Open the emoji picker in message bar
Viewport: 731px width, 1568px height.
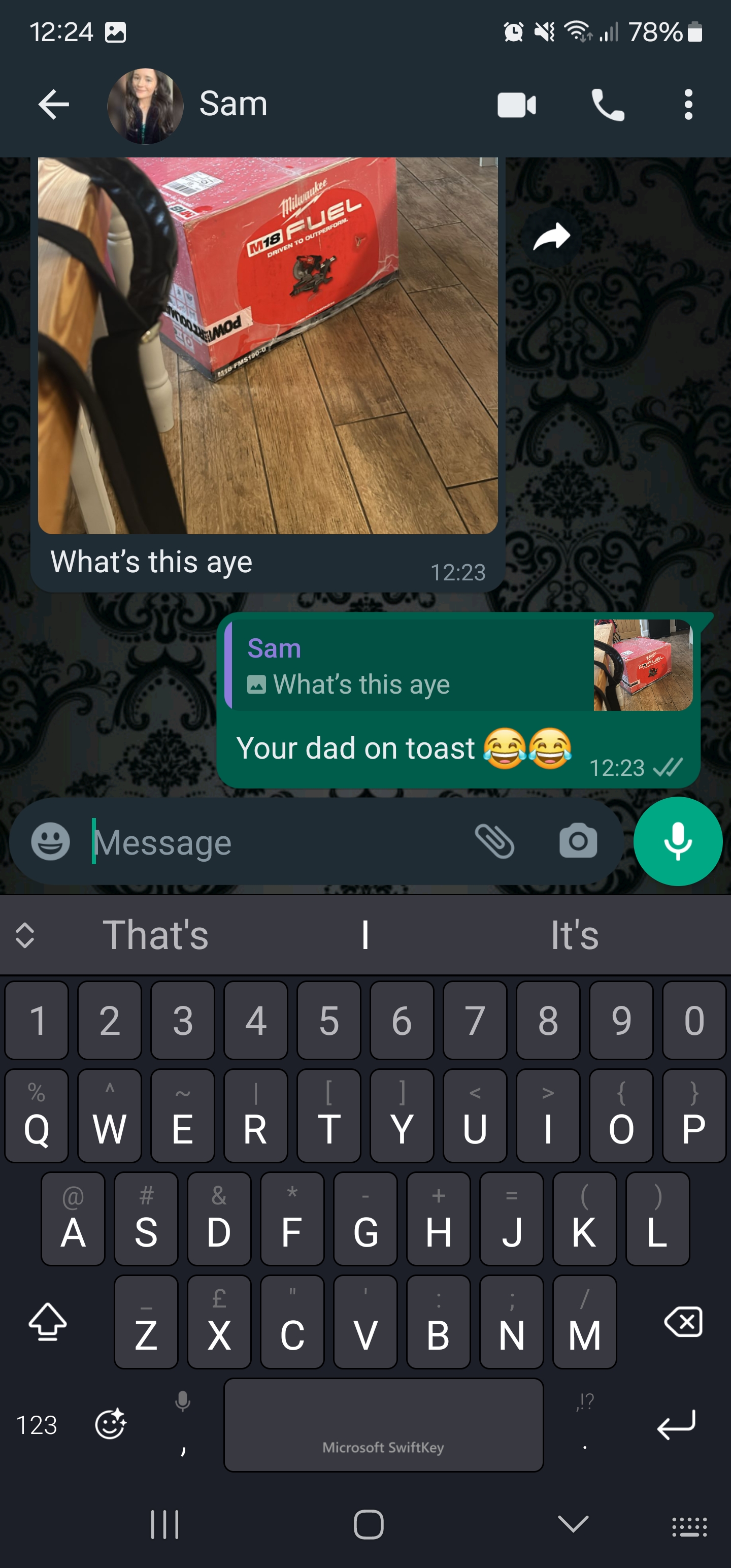pos(51,841)
